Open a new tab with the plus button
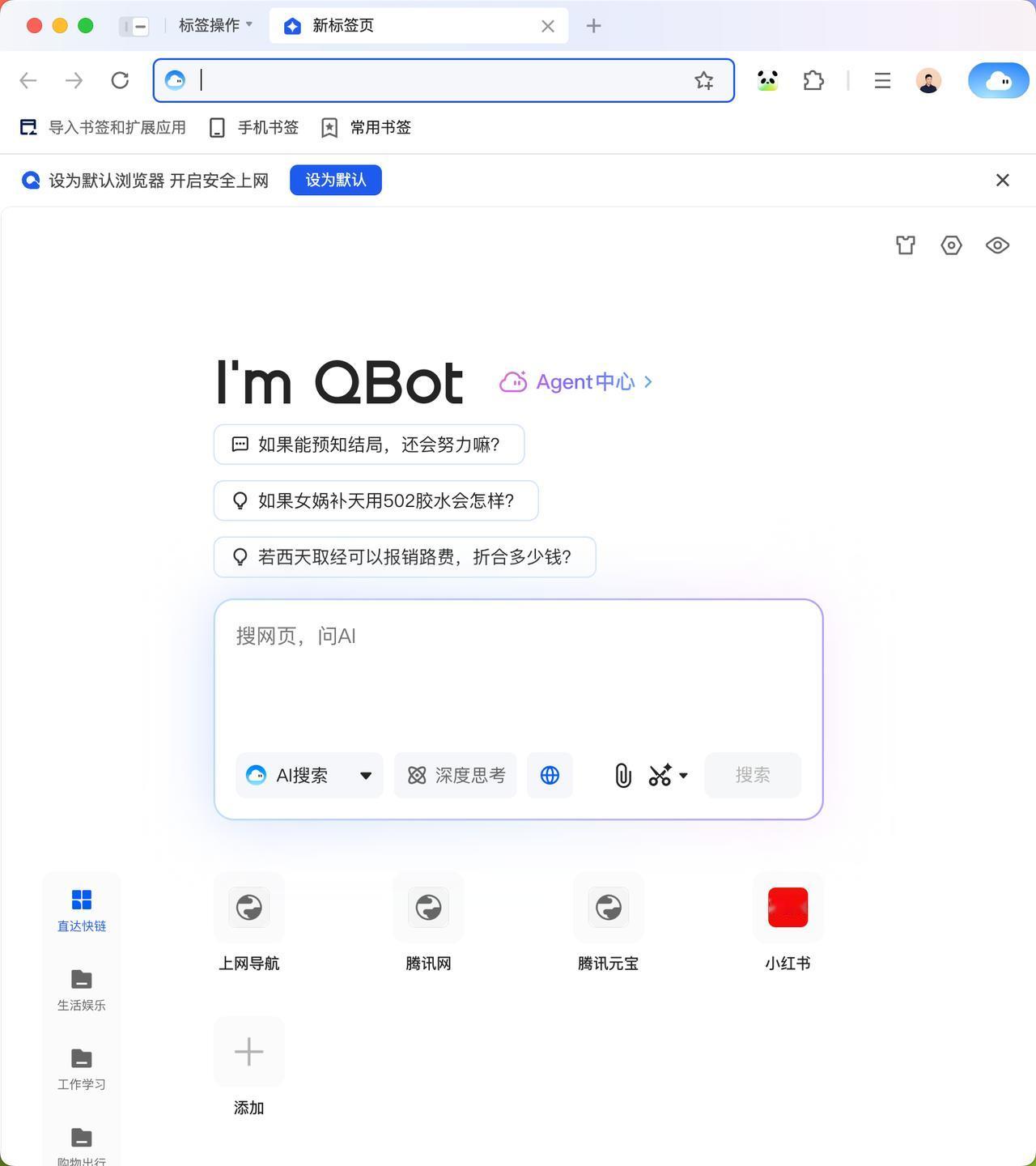The height and width of the screenshot is (1166, 1036). coord(593,26)
